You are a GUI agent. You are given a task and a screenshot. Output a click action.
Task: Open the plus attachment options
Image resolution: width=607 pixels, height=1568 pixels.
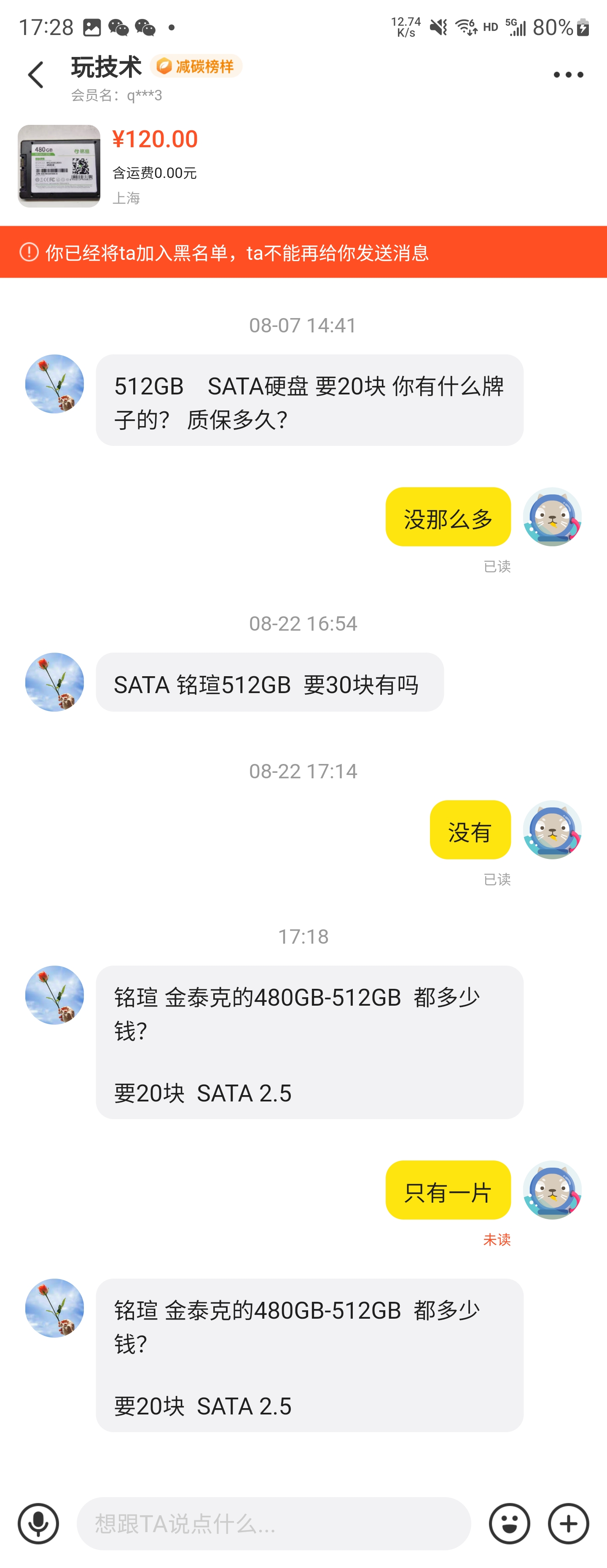568,1524
